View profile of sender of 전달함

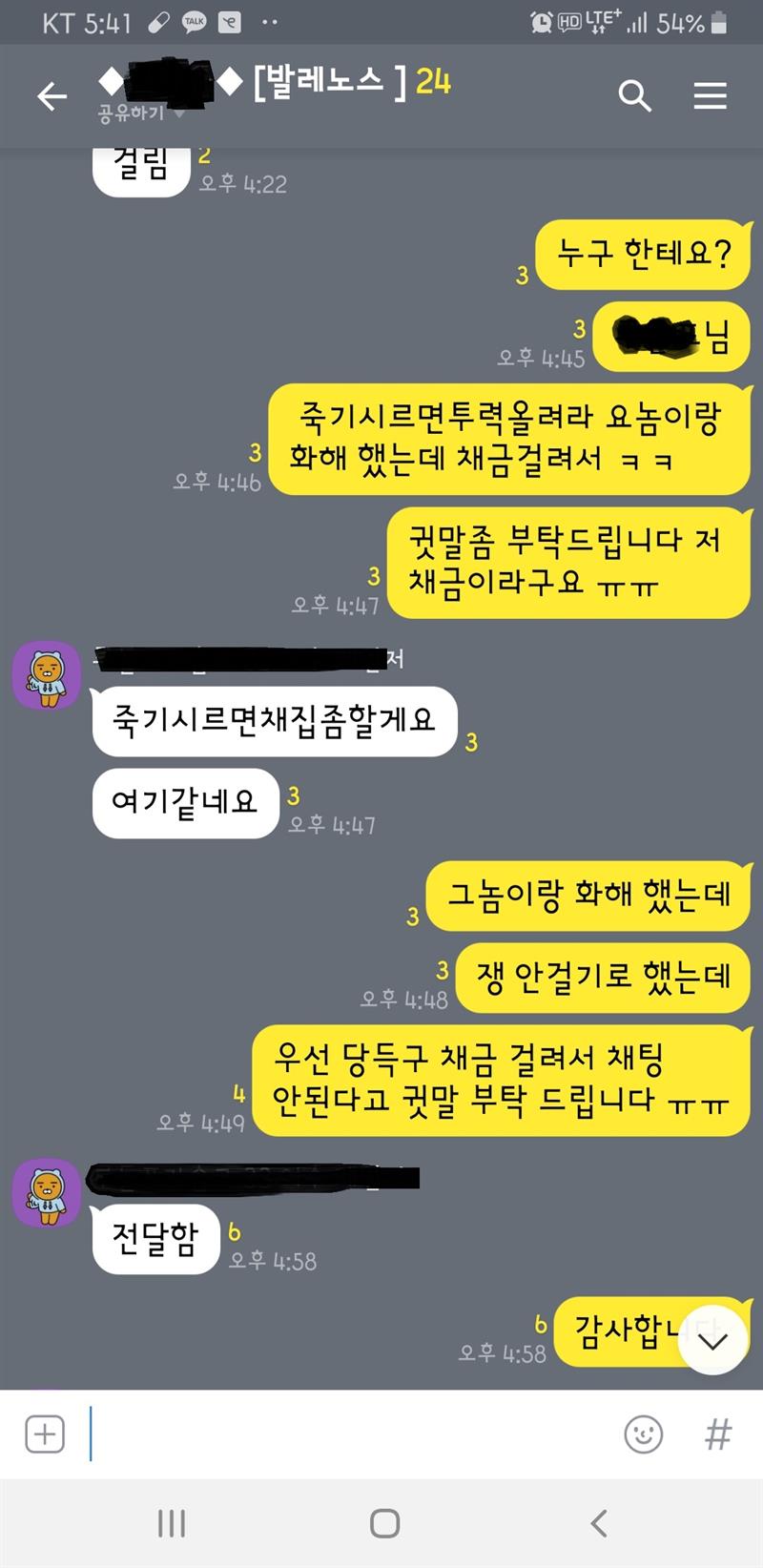47,1193
